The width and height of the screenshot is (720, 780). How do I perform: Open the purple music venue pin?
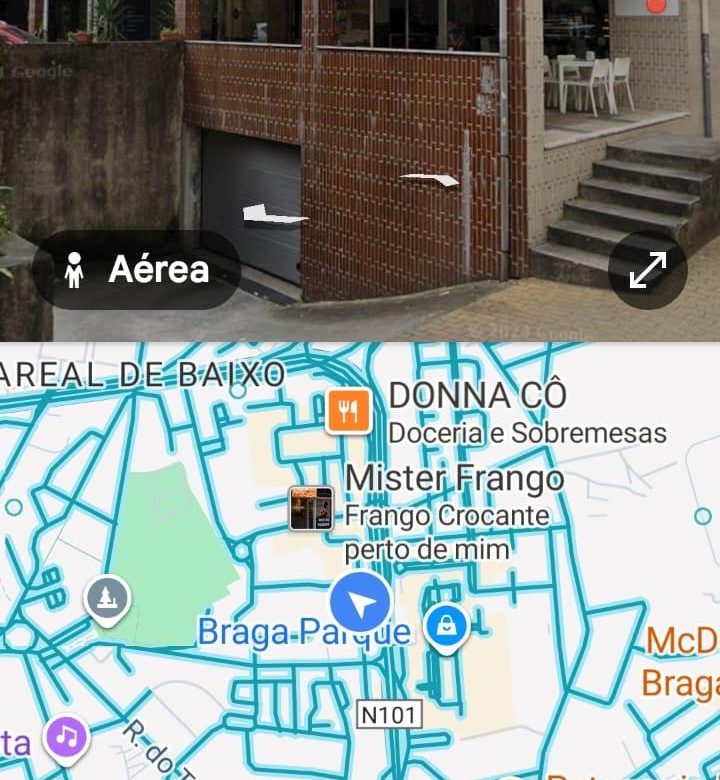point(66,738)
